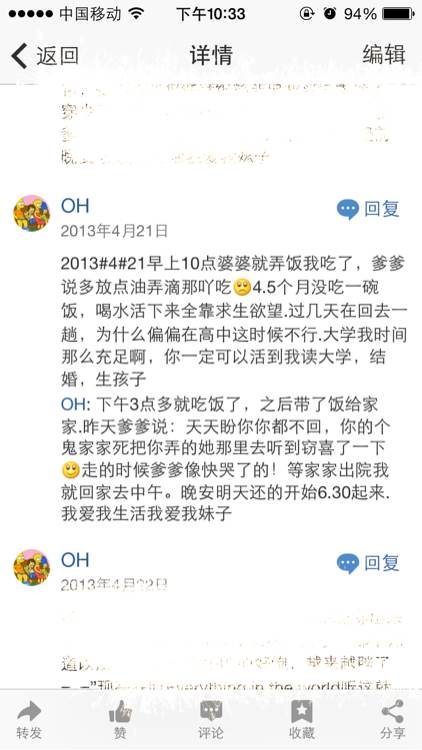Tap 编辑 to edit this post
Viewport: 422px width, 750px height.
pos(384,55)
